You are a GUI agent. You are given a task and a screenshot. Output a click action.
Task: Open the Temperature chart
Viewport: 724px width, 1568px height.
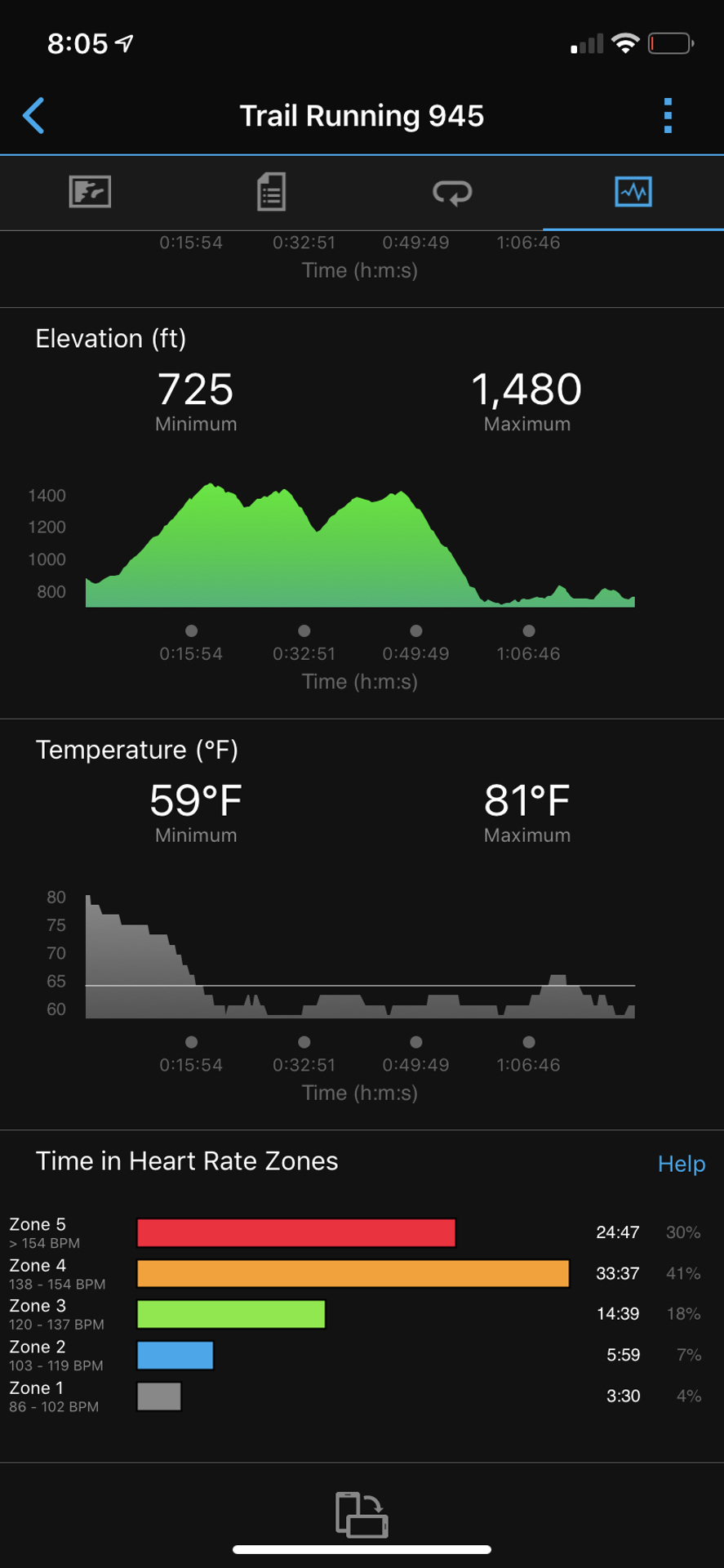point(360,956)
